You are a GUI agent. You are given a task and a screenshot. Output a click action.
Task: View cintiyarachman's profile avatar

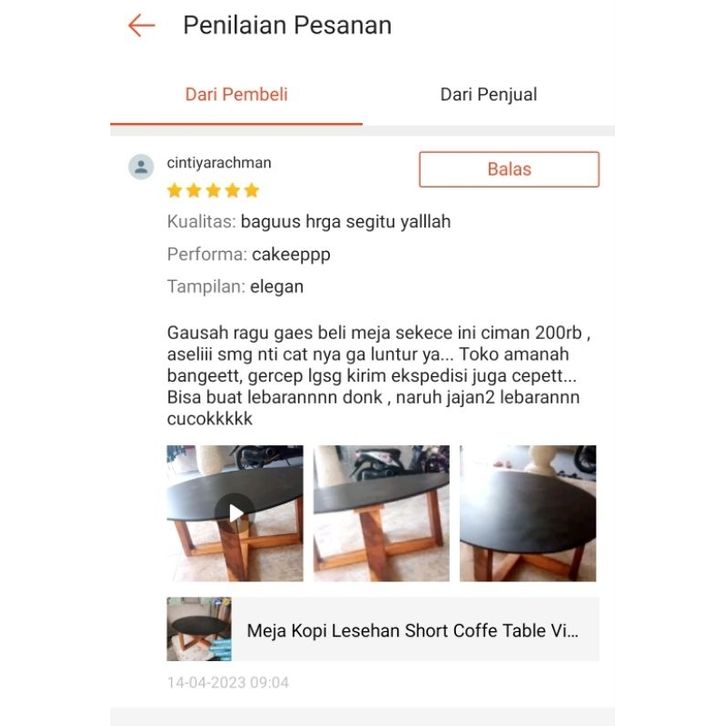pos(142,166)
